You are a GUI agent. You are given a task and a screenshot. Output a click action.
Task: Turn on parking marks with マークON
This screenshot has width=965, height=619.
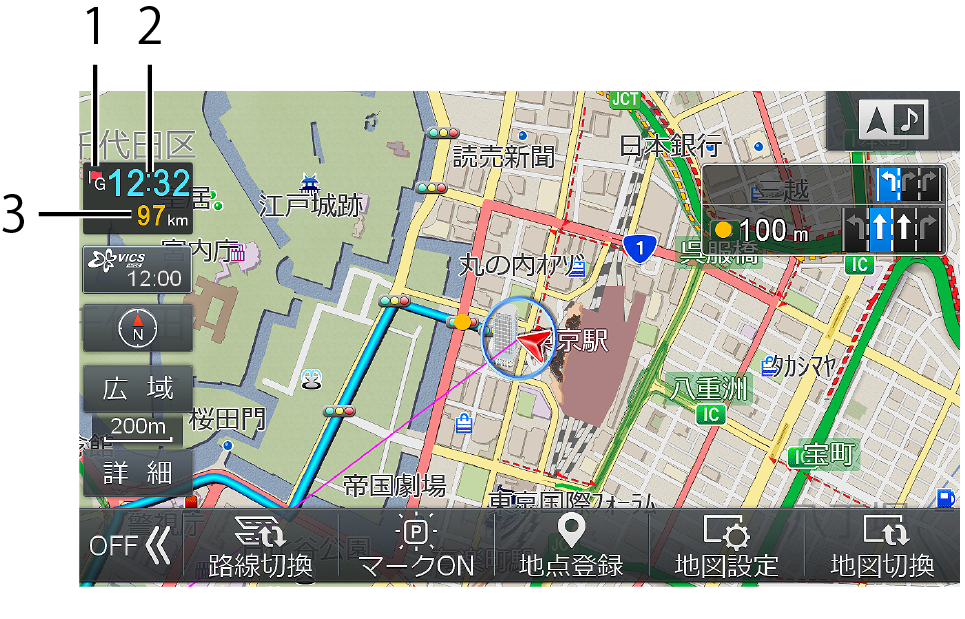416,546
